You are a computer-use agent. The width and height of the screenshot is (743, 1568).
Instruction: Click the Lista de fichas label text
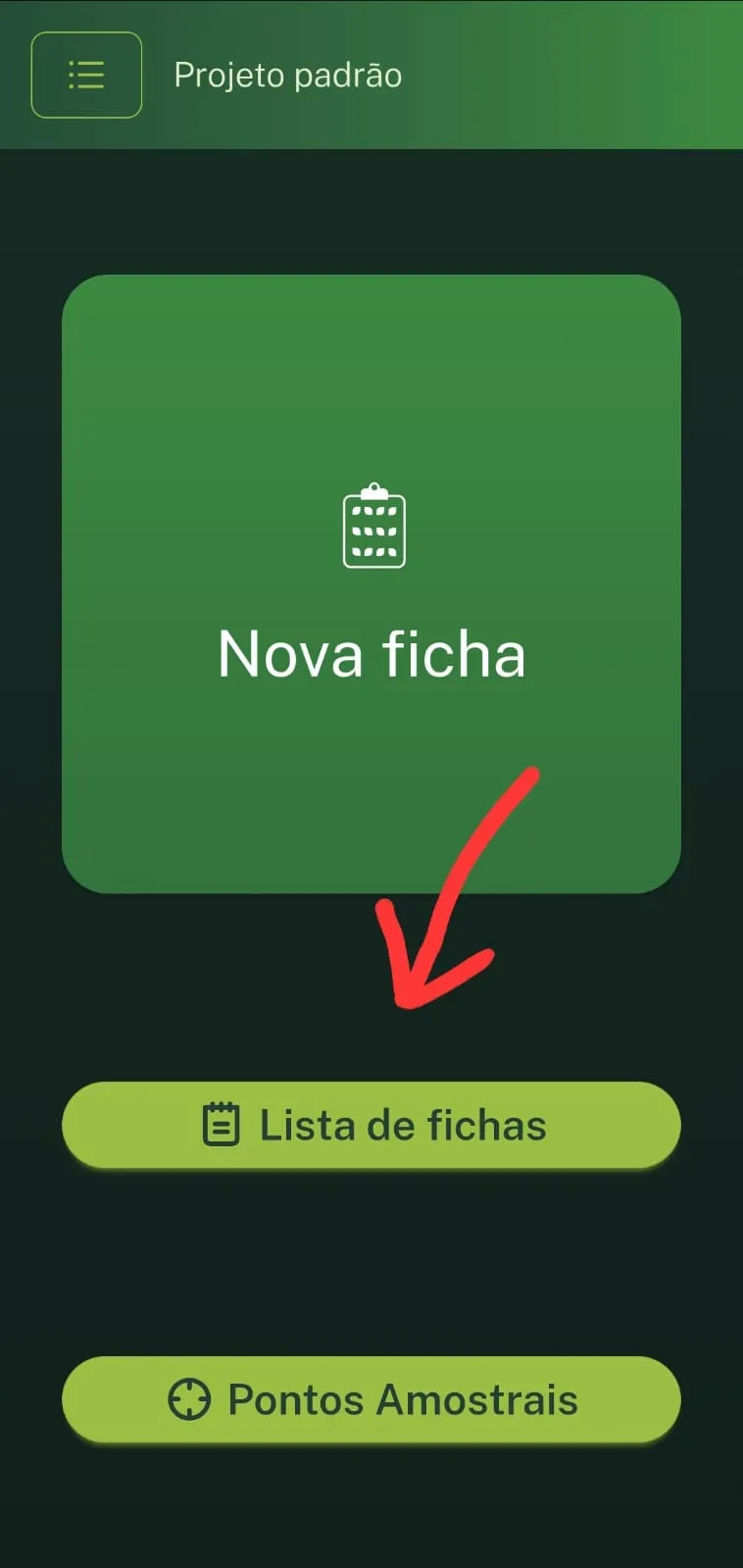coord(402,1125)
